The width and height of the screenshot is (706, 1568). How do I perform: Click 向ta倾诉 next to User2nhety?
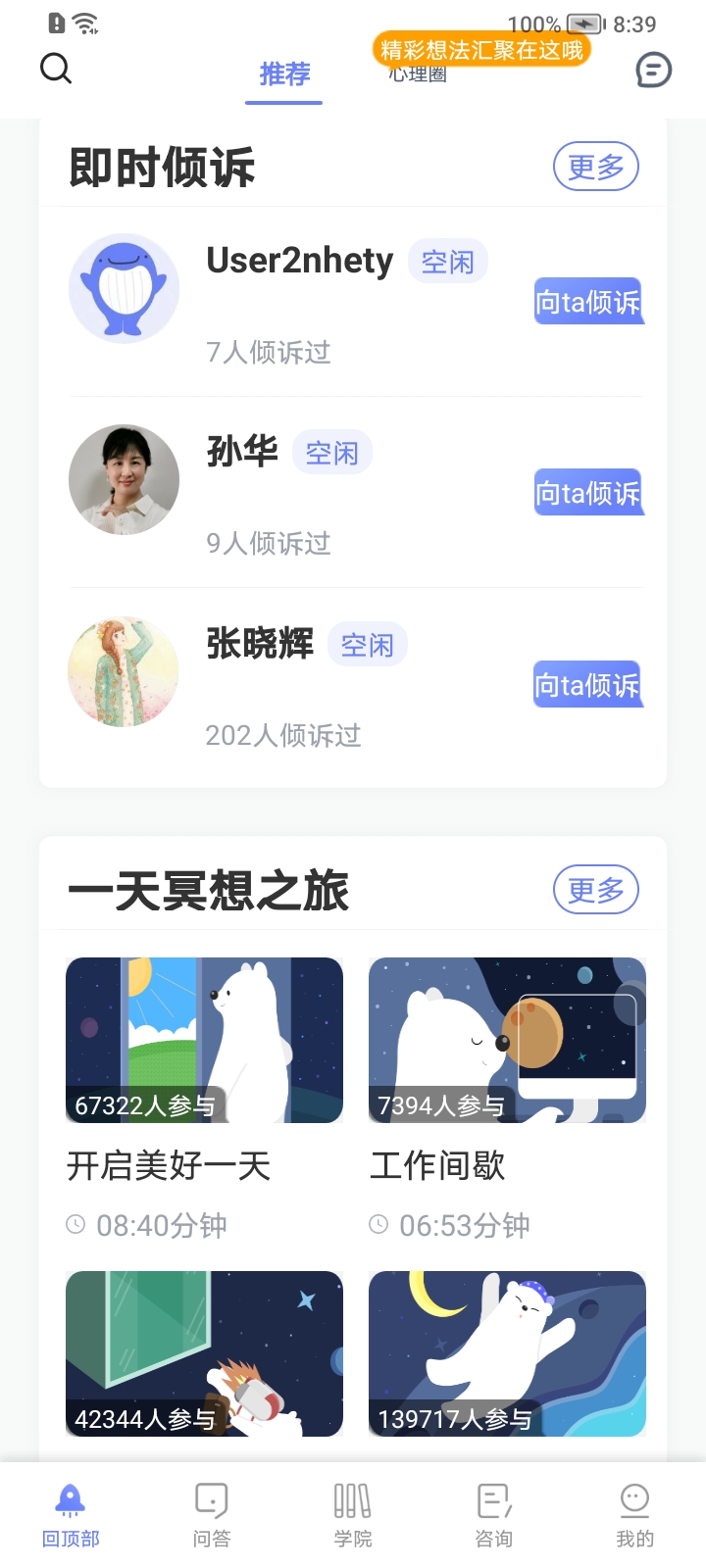588,301
